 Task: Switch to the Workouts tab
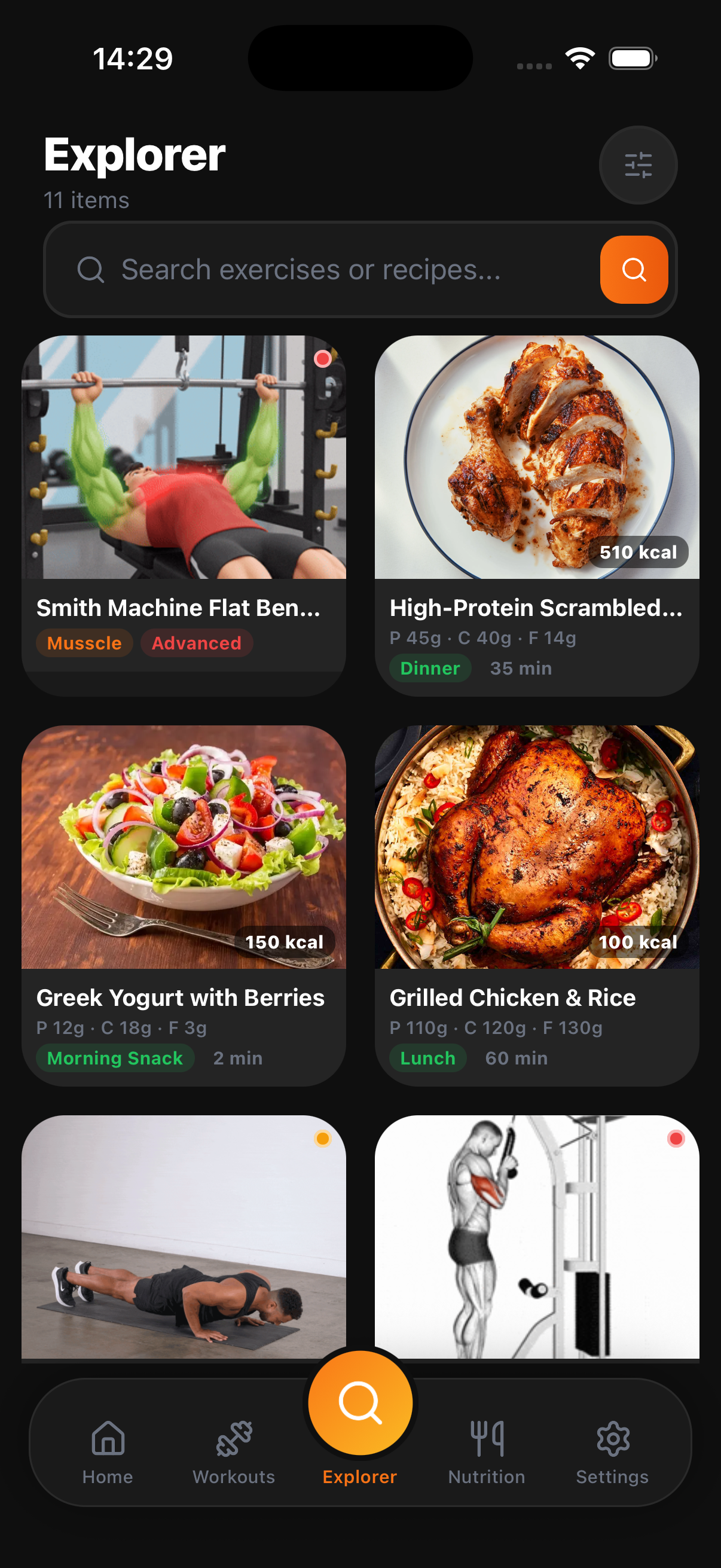(x=234, y=1453)
